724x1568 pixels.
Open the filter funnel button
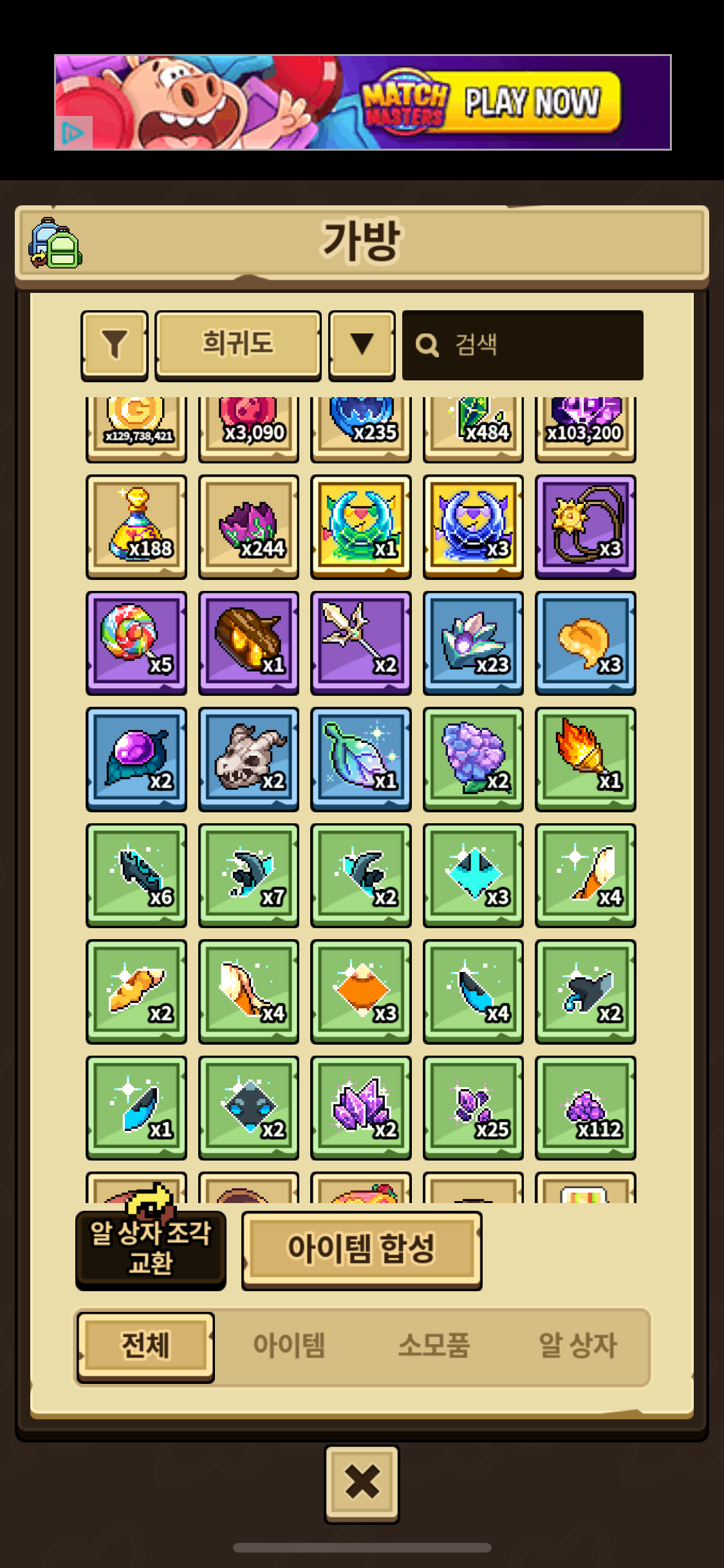[x=115, y=345]
